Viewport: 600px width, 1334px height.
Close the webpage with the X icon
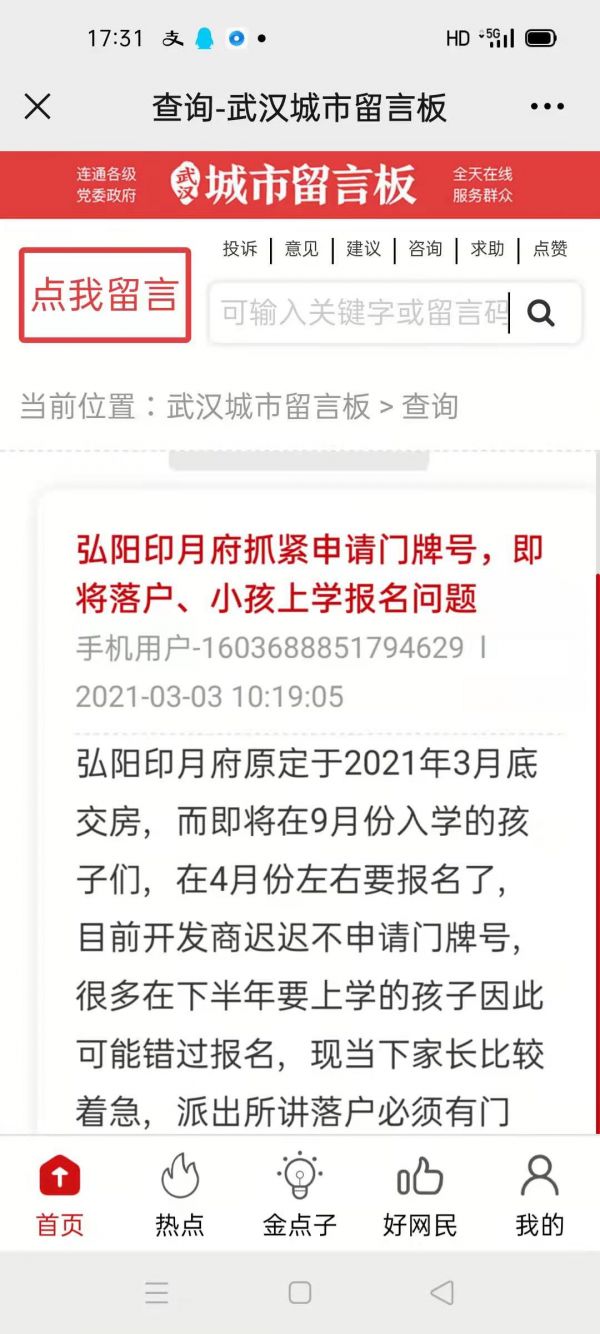[x=37, y=107]
